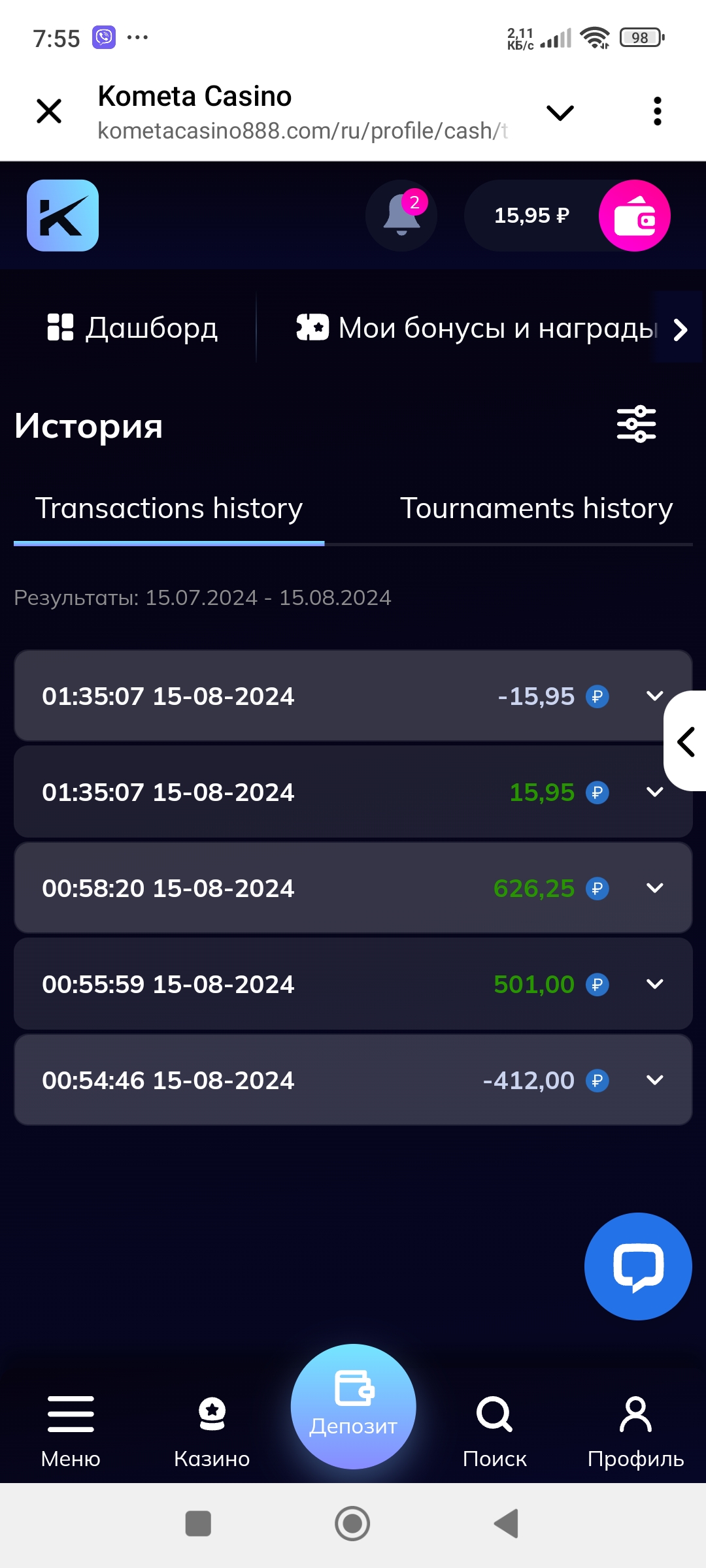Go back using the system back button
The width and height of the screenshot is (706, 1568).
pyautogui.click(x=507, y=1524)
